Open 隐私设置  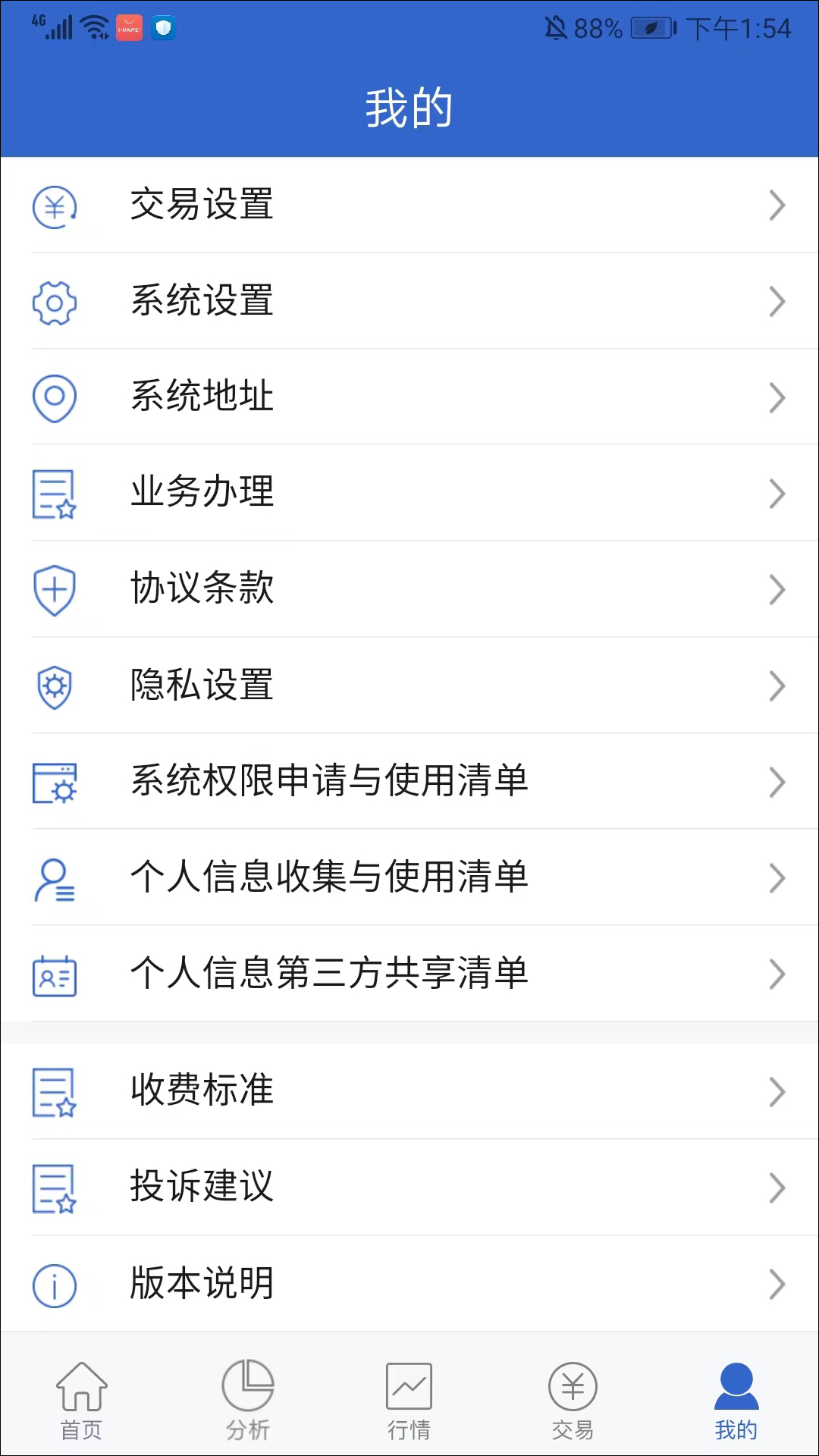click(409, 686)
